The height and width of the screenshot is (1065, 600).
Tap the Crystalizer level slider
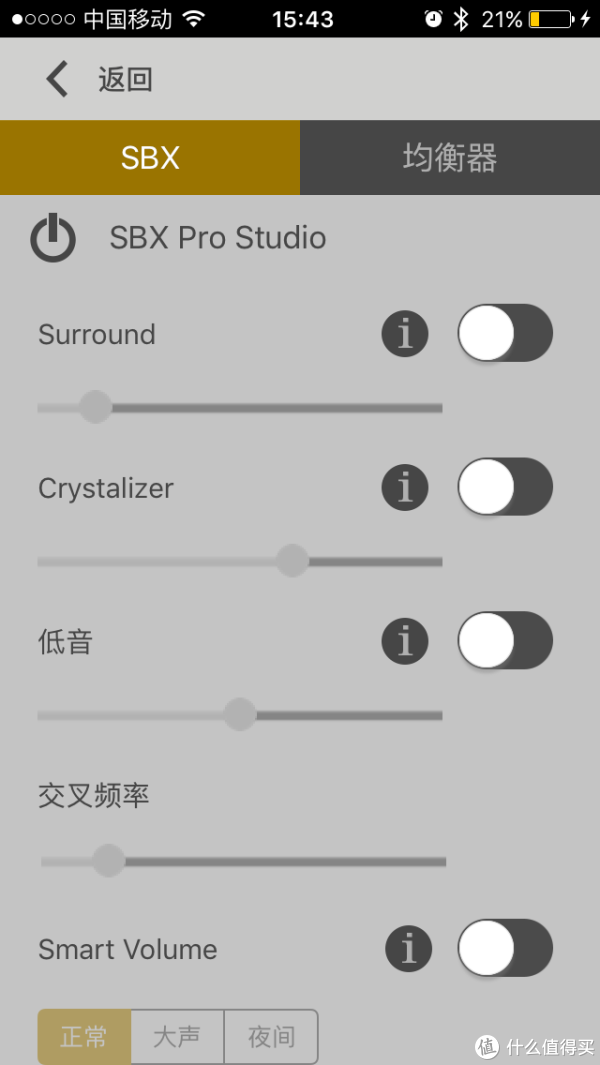(x=240, y=561)
